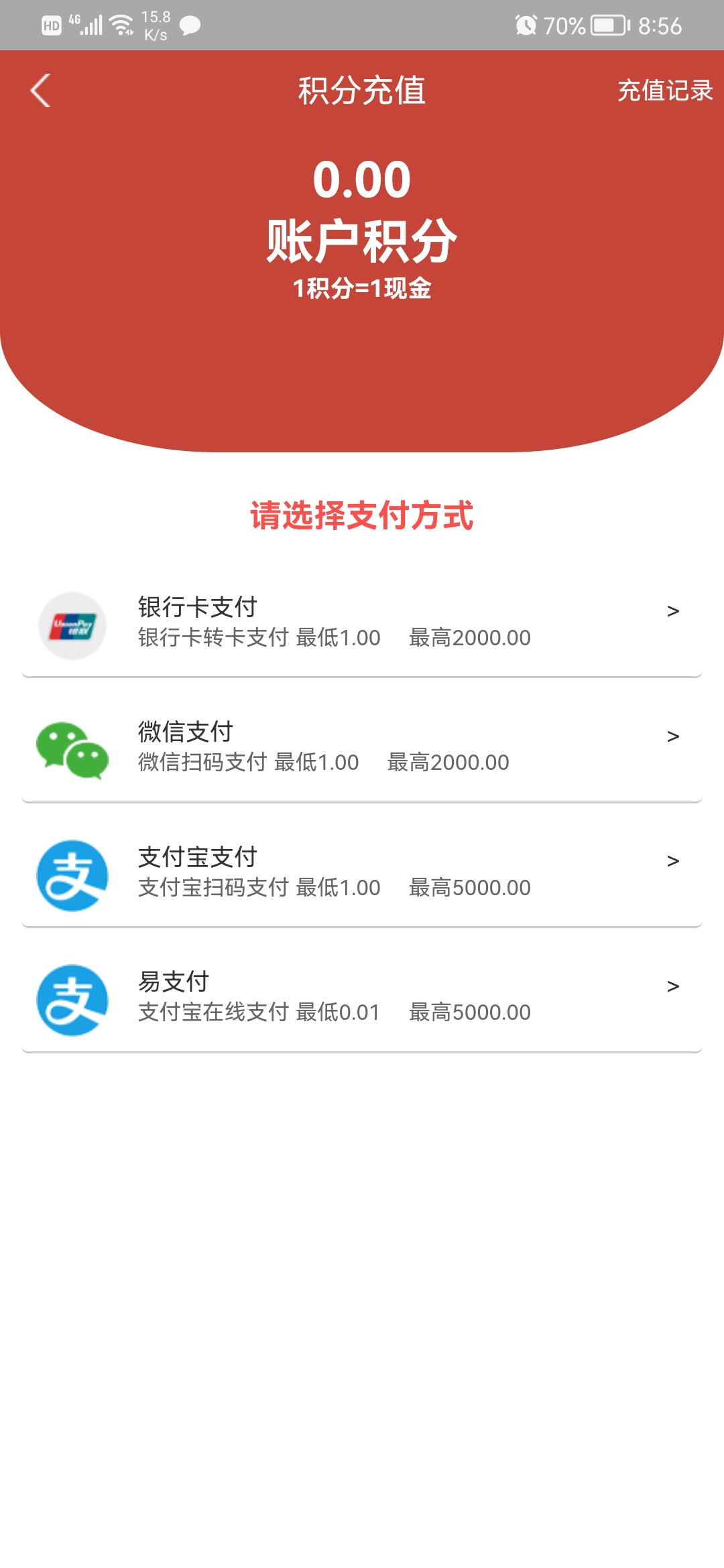
Task: Choose 微信支付 to recharge
Action: click(362, 748)
